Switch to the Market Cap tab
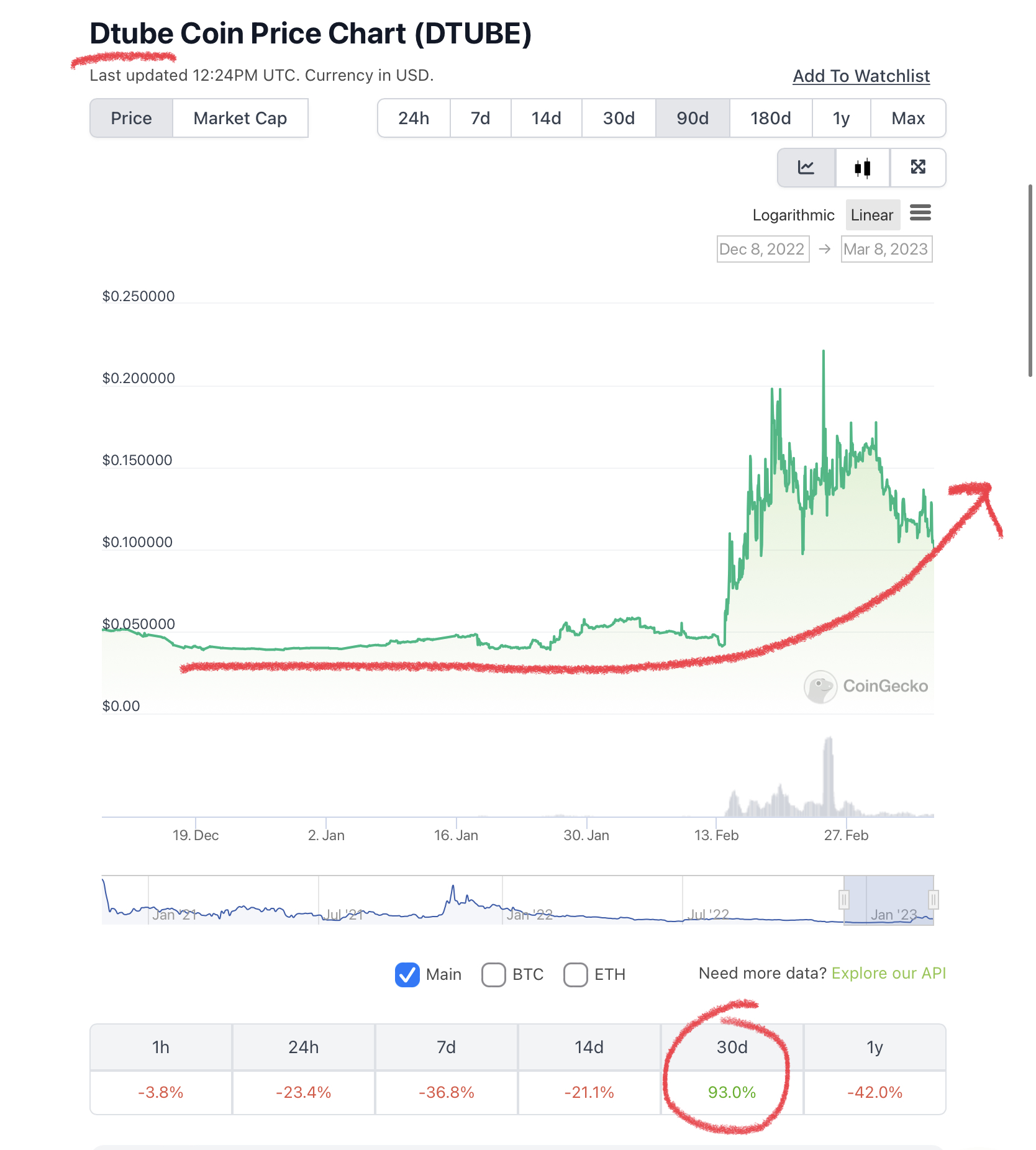Image resolution: width=1036 pixels, height=1150 pixels. click(240, 118)
